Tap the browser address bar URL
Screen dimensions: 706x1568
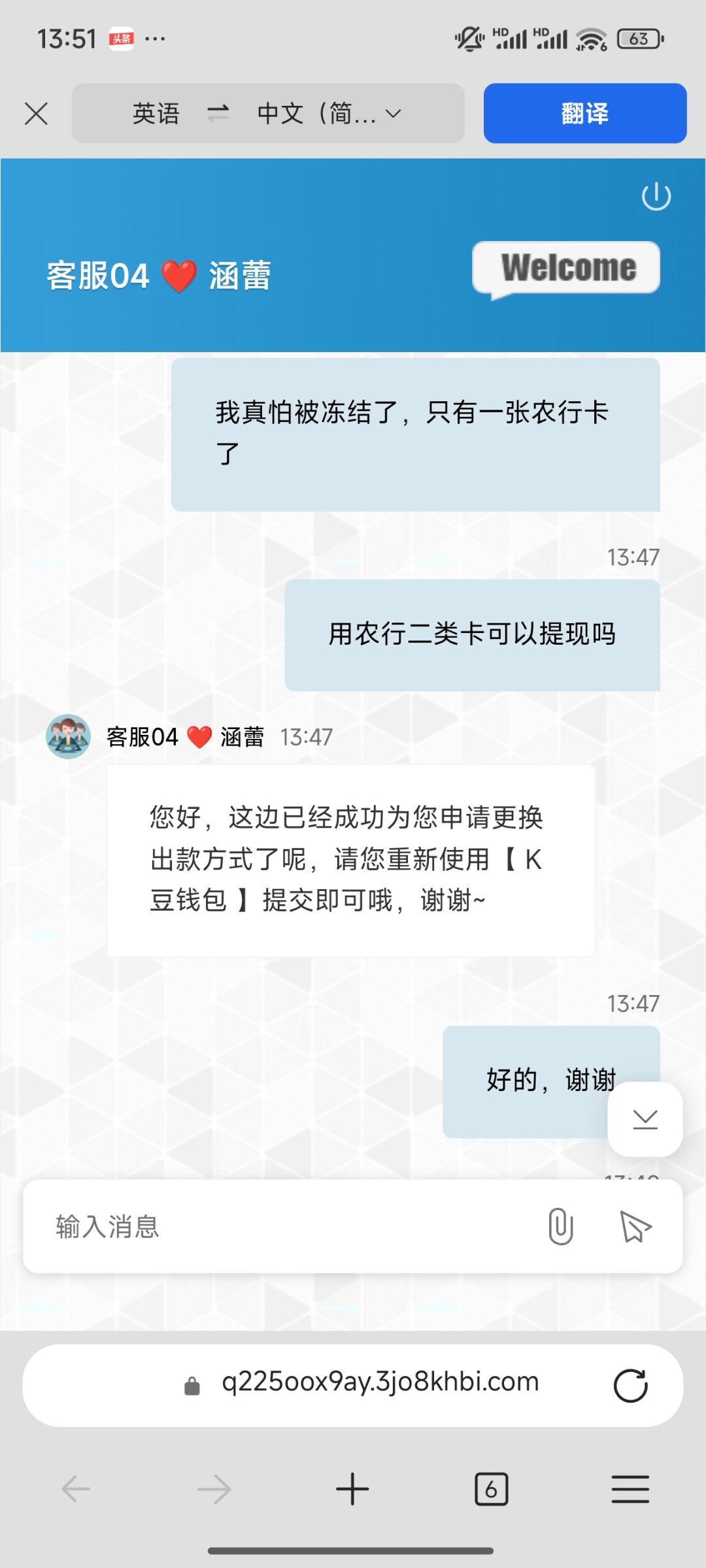[x=379, y=1382]
